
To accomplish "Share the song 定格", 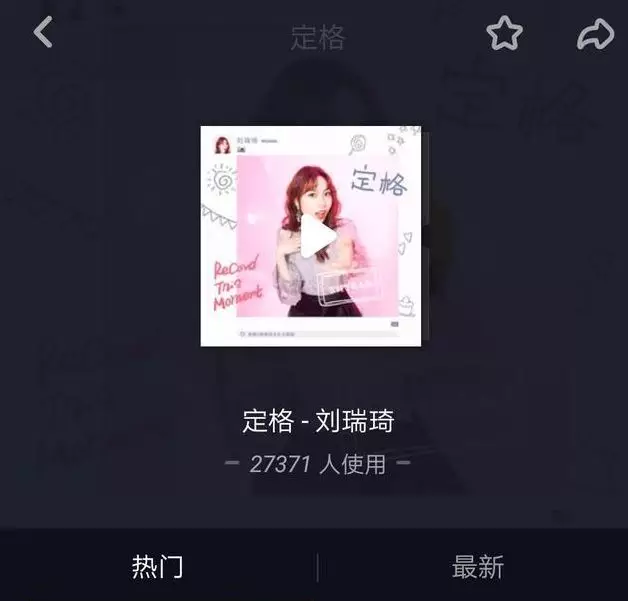I will point(595,34).
